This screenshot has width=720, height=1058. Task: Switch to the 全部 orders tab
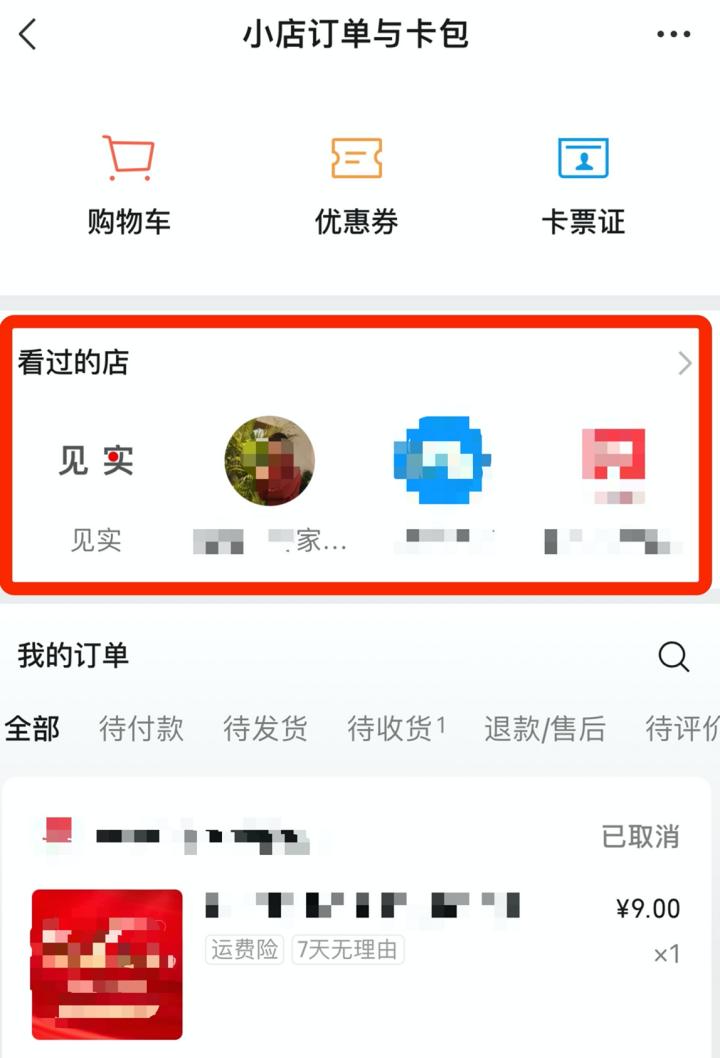pyautogui.click(x=32, y=729)
